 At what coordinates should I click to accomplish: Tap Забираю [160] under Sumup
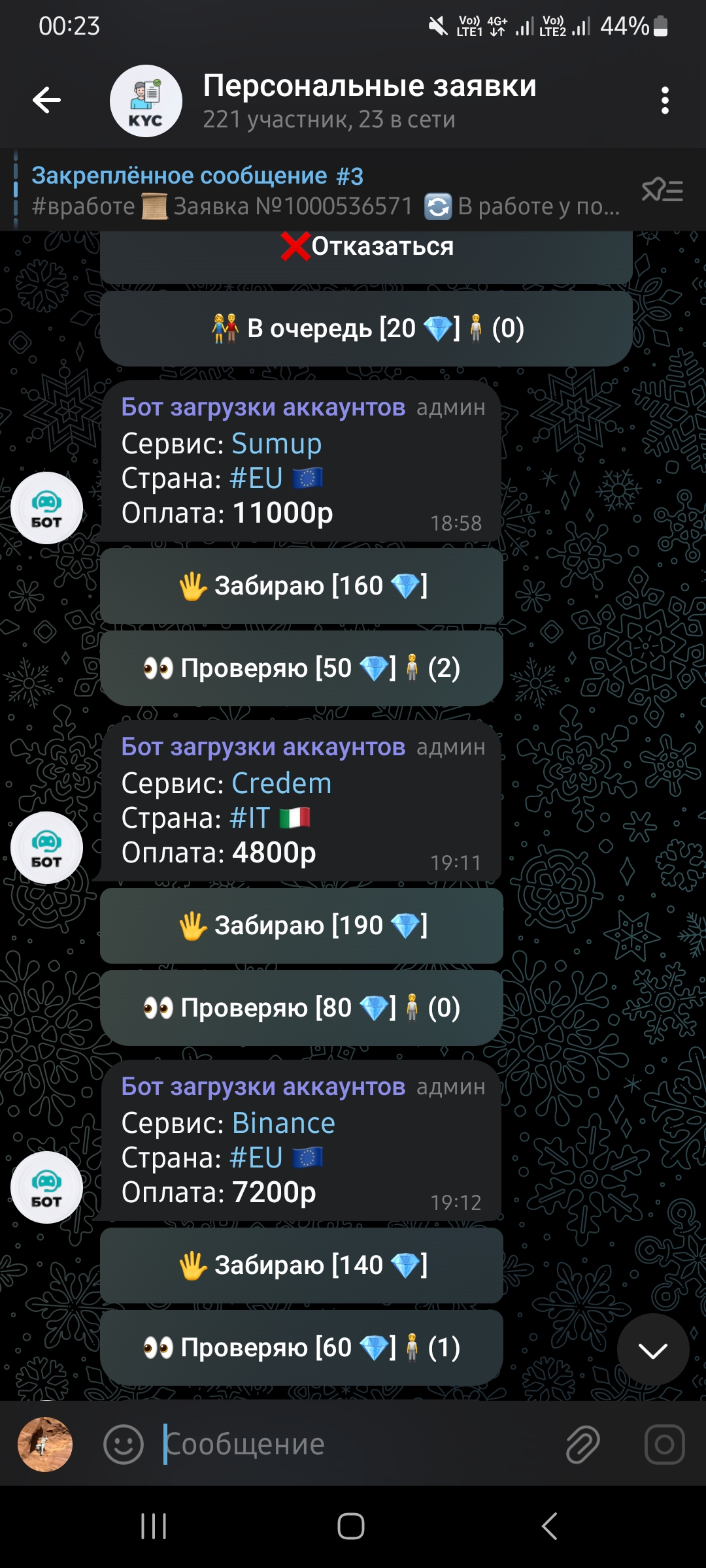[301, 585]
